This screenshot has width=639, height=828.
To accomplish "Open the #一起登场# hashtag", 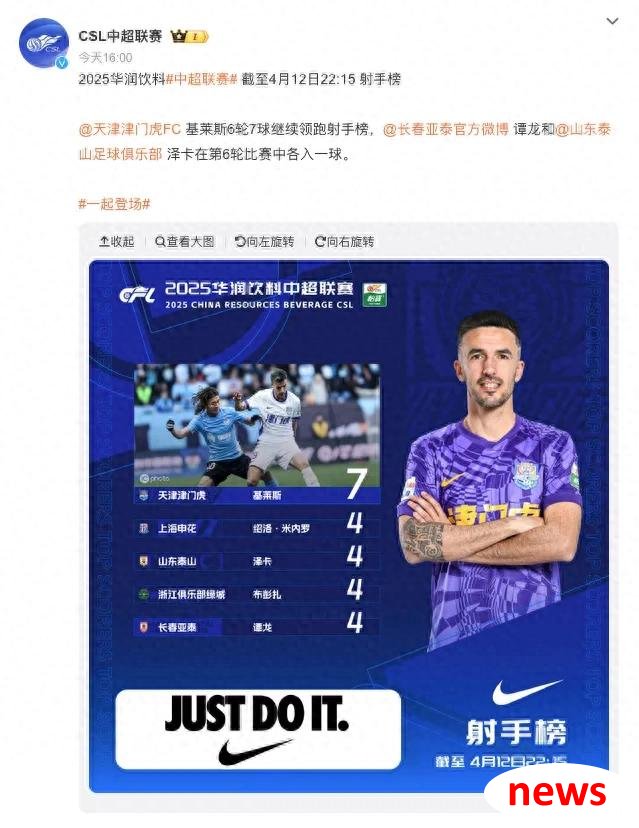I will pyautogui.click(x=114, y=203).
